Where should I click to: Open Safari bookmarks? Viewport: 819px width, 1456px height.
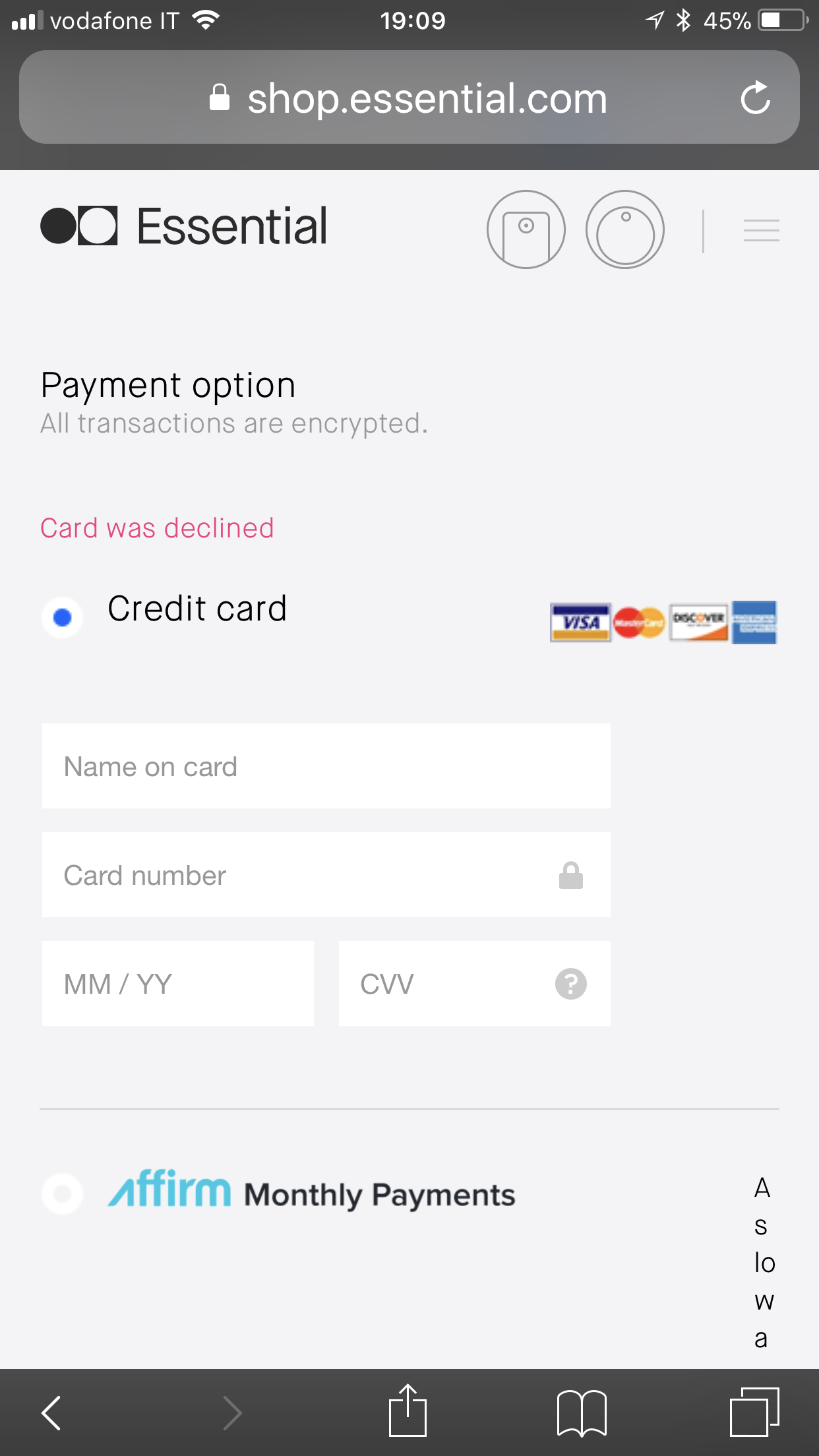click(582, 1412)
